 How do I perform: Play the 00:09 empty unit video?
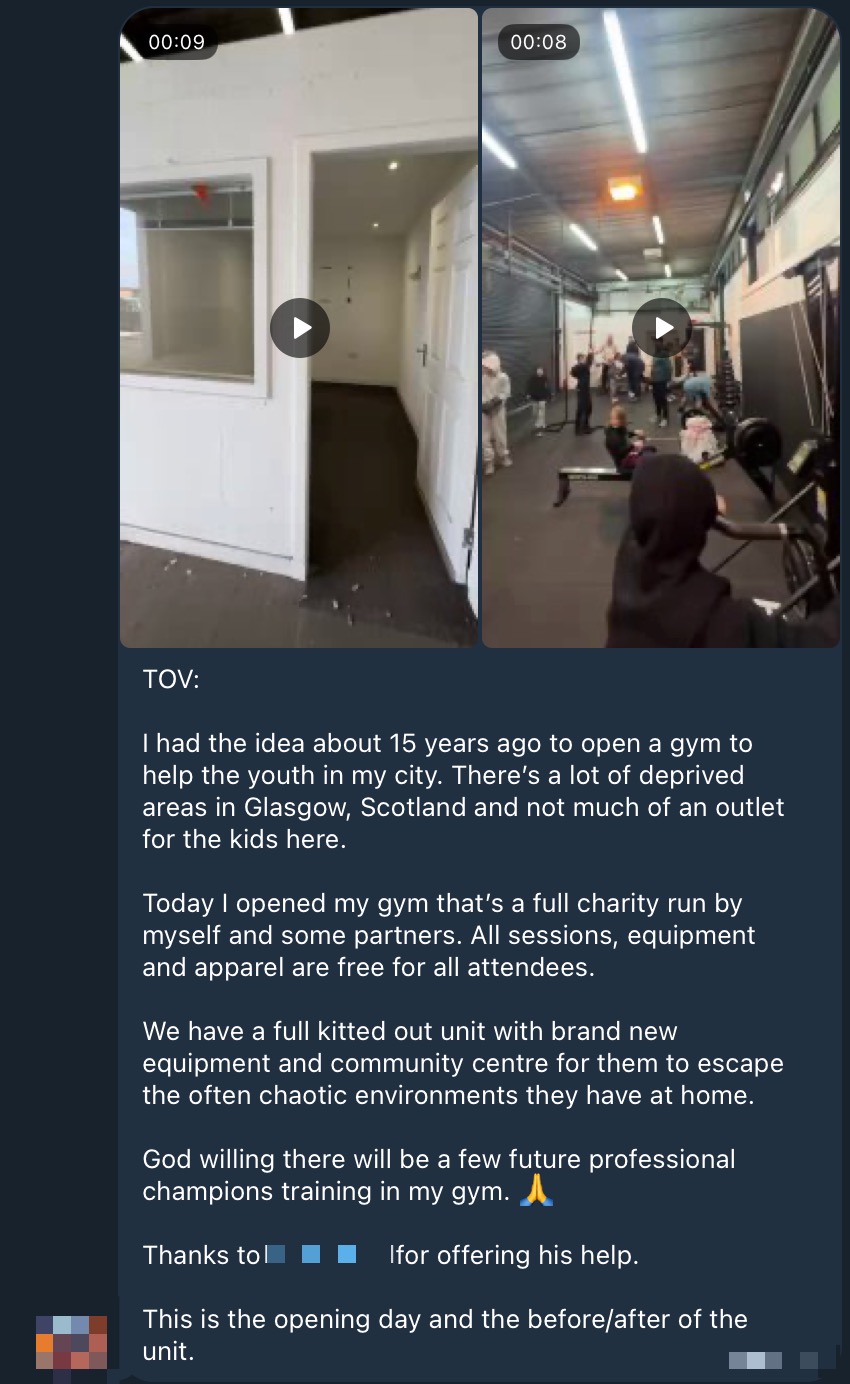(x=299, y=328)
